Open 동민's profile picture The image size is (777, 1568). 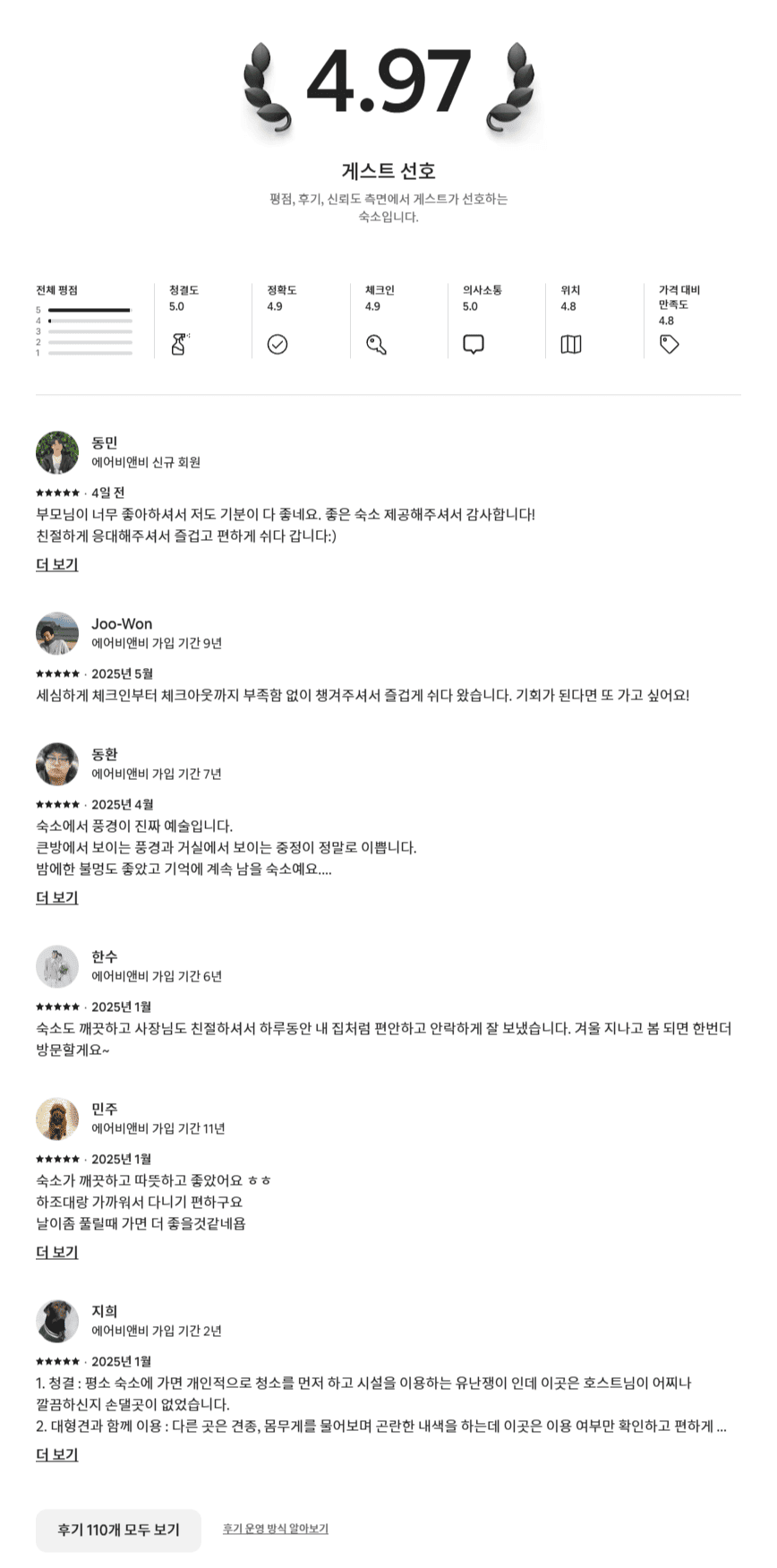coord(57,453)
